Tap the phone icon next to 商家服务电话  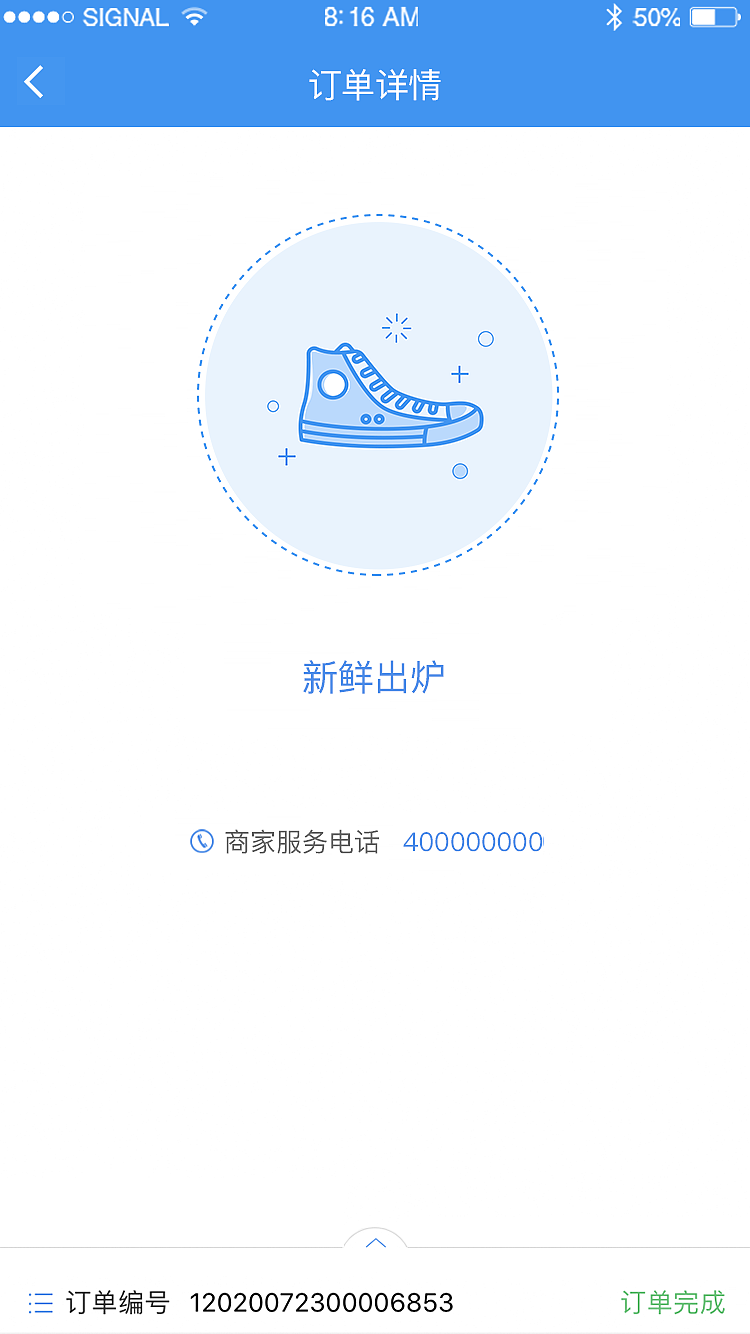tap(201, 842)
